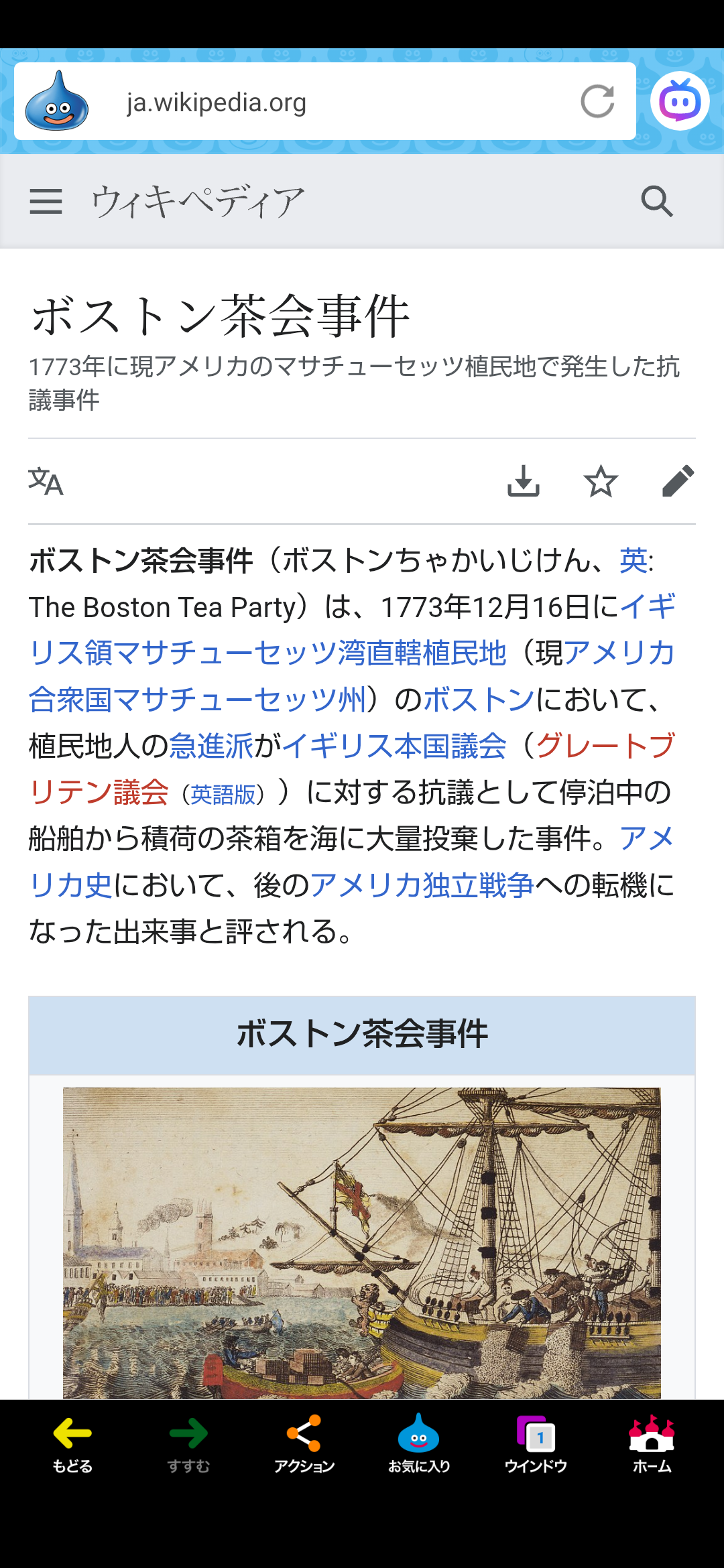The width and height of the screenshot is (724, 1568).
Task: Open the イギリス本国議会 link
Action: [394, 746]
